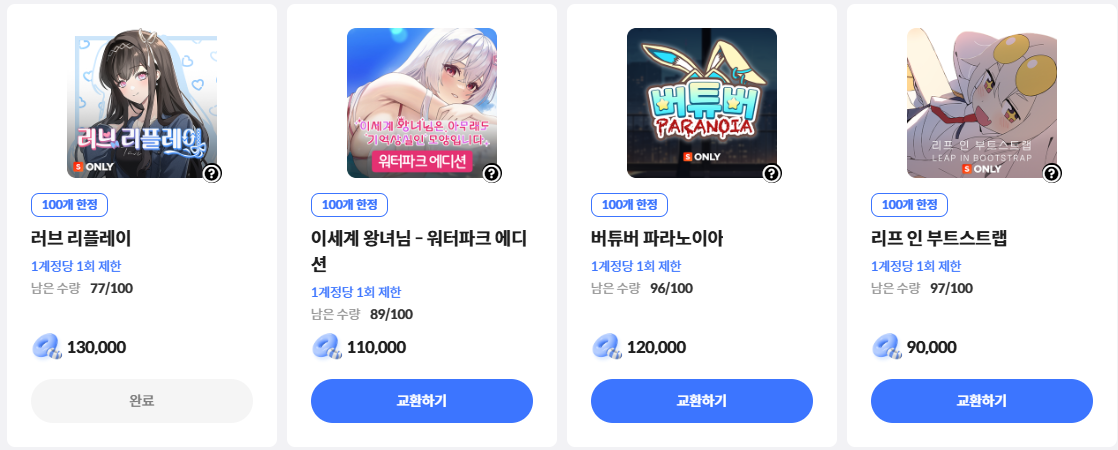Image resolution: width=1118 pixels, height=450 pixels.
Task: Open the 러브 리플레이 game thumbnail
Action: coord(142,102)
